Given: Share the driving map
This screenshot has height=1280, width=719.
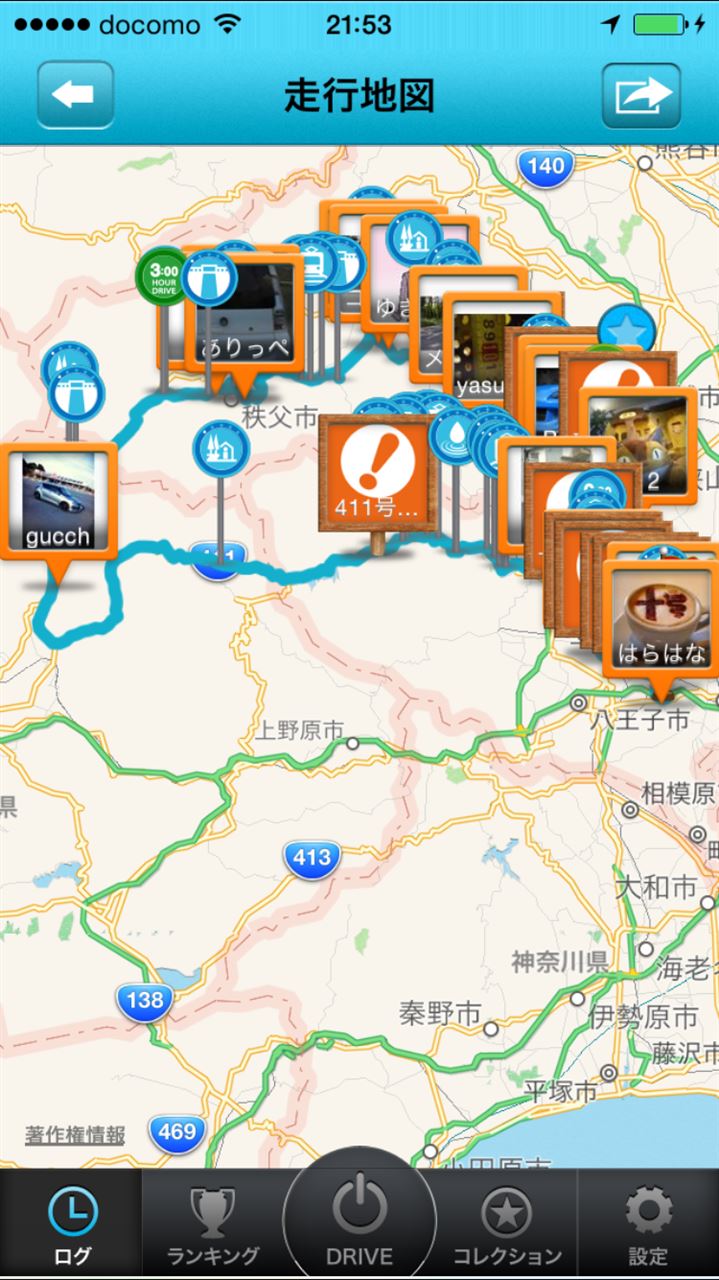Looking at the screenshot, I should coord(641,95).
